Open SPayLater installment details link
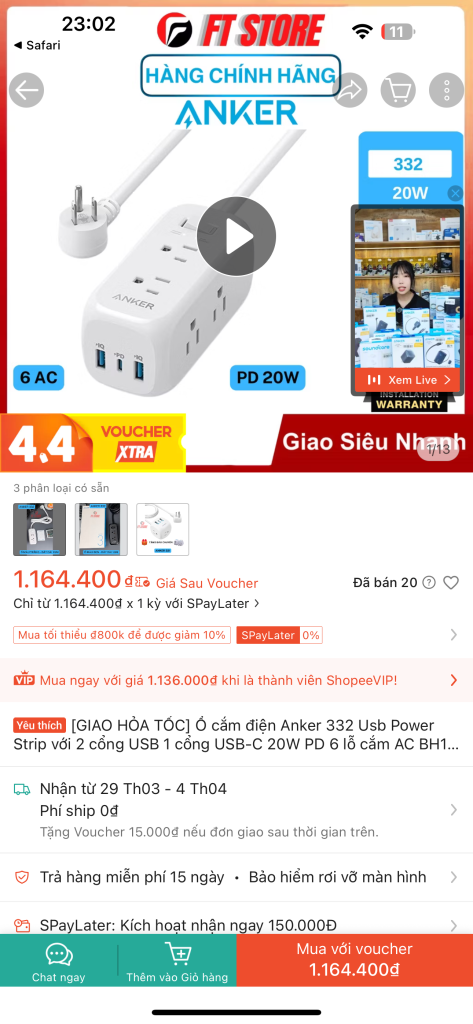The image size is (473, 1024). coord(137,603)
